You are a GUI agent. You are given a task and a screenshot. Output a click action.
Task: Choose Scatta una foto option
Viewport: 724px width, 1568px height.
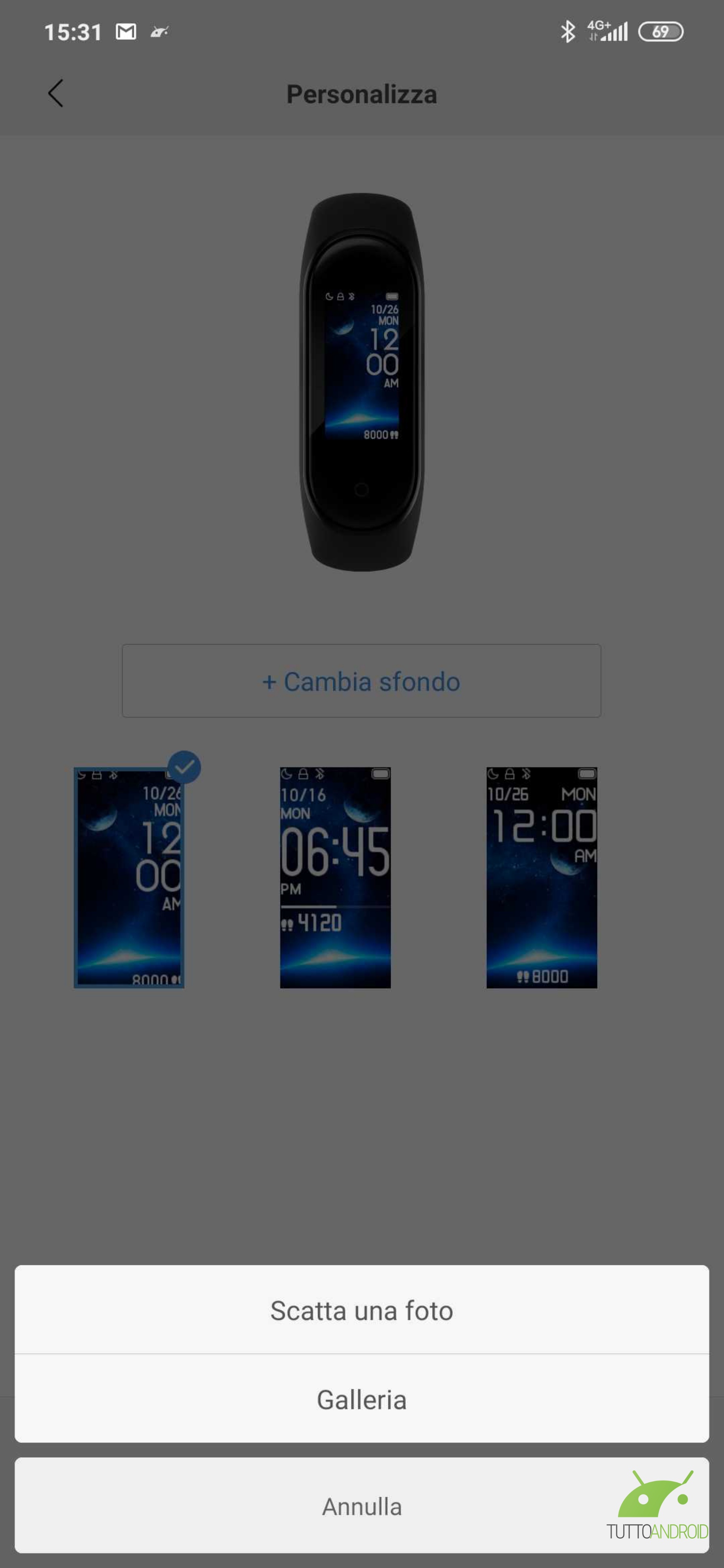362,1309
